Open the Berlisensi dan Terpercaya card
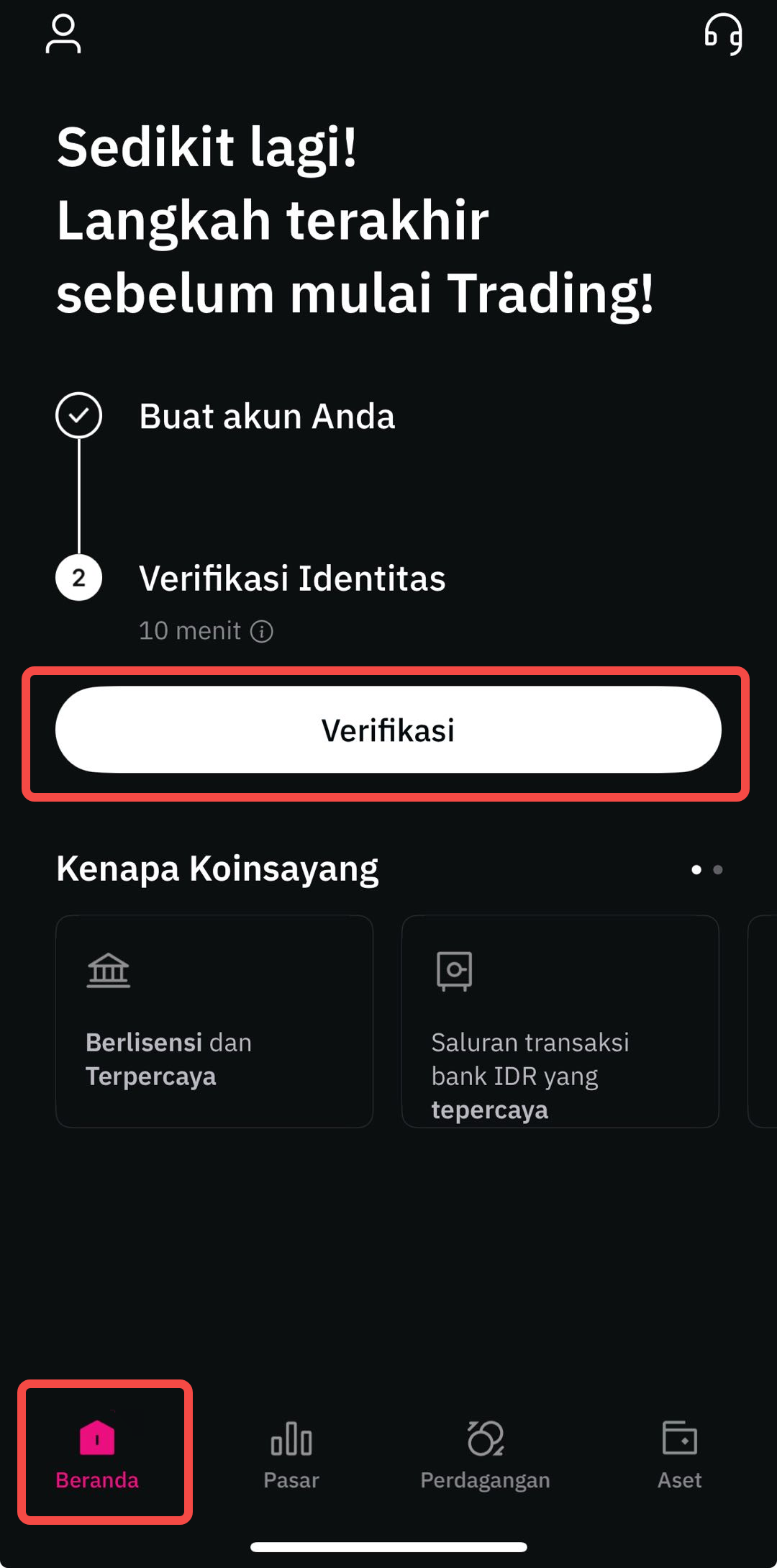This screenshot has width=777, height=1568. point(214,1020)
